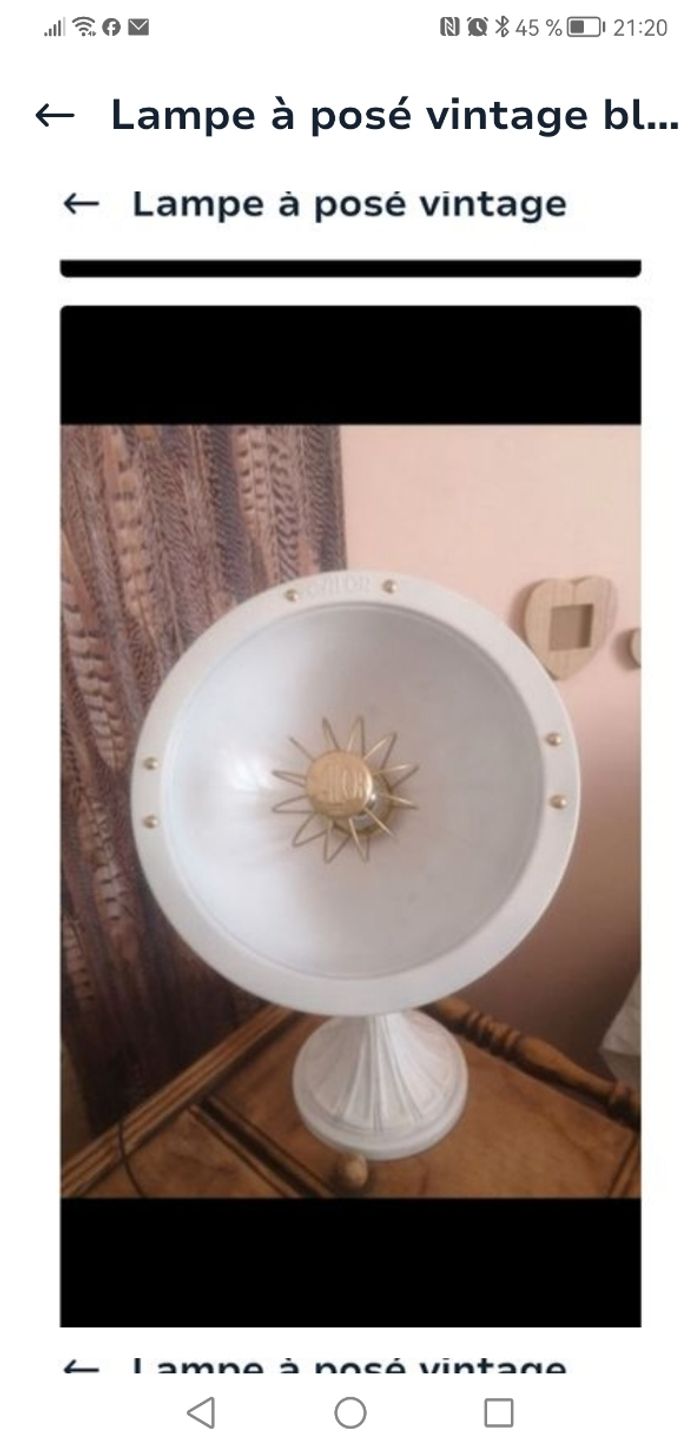Tap the system back button
This screenshot has width=700, height=1452.
click(x=201, y=1412)
